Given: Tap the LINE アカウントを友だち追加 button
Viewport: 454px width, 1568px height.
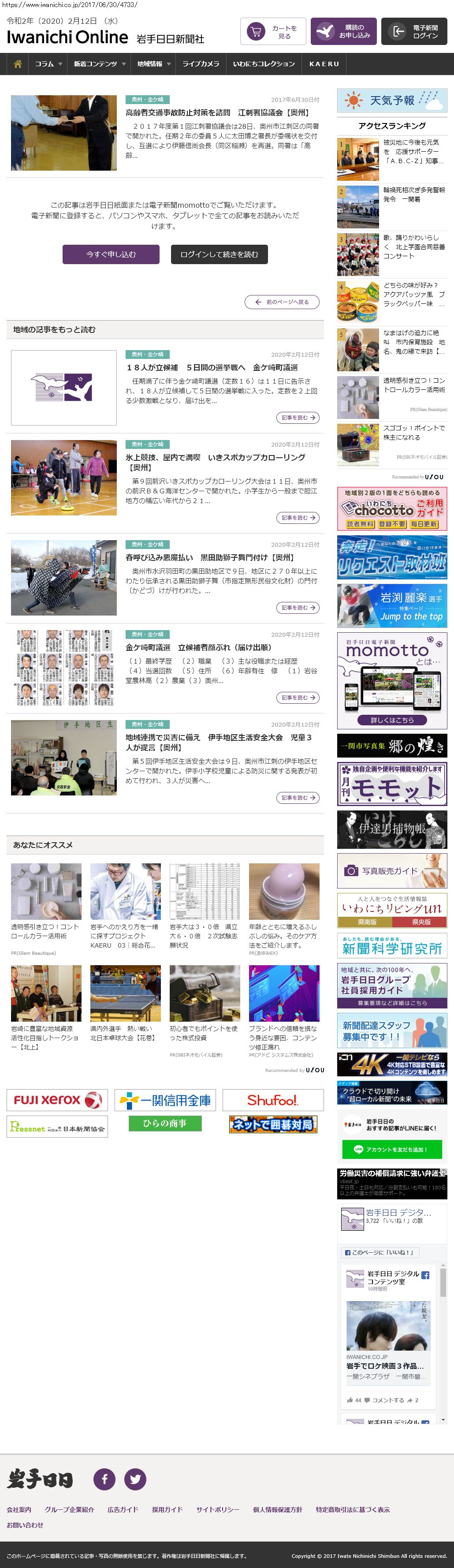Looking at the screenshot, I should (391, 1149).
